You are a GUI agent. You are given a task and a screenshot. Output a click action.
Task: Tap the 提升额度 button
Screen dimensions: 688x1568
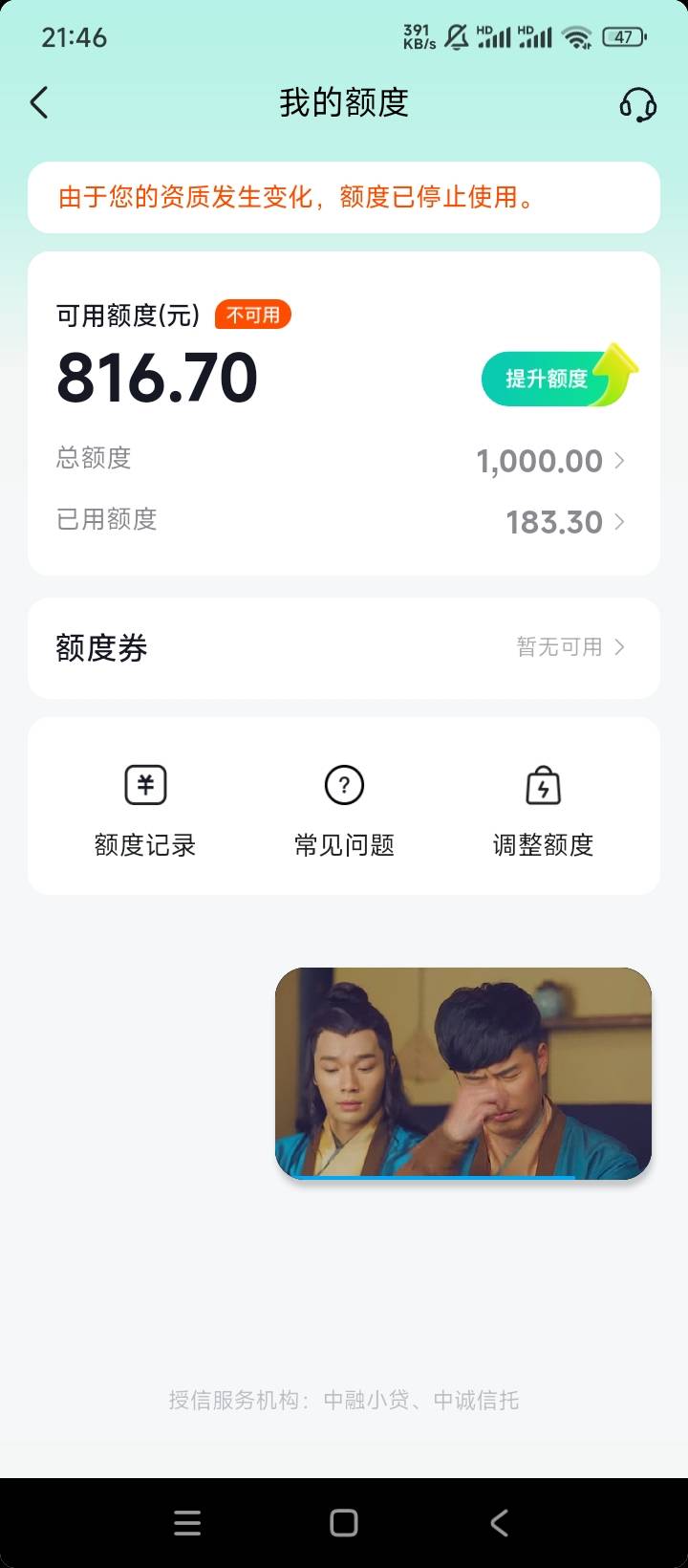(x=560, y=377)
